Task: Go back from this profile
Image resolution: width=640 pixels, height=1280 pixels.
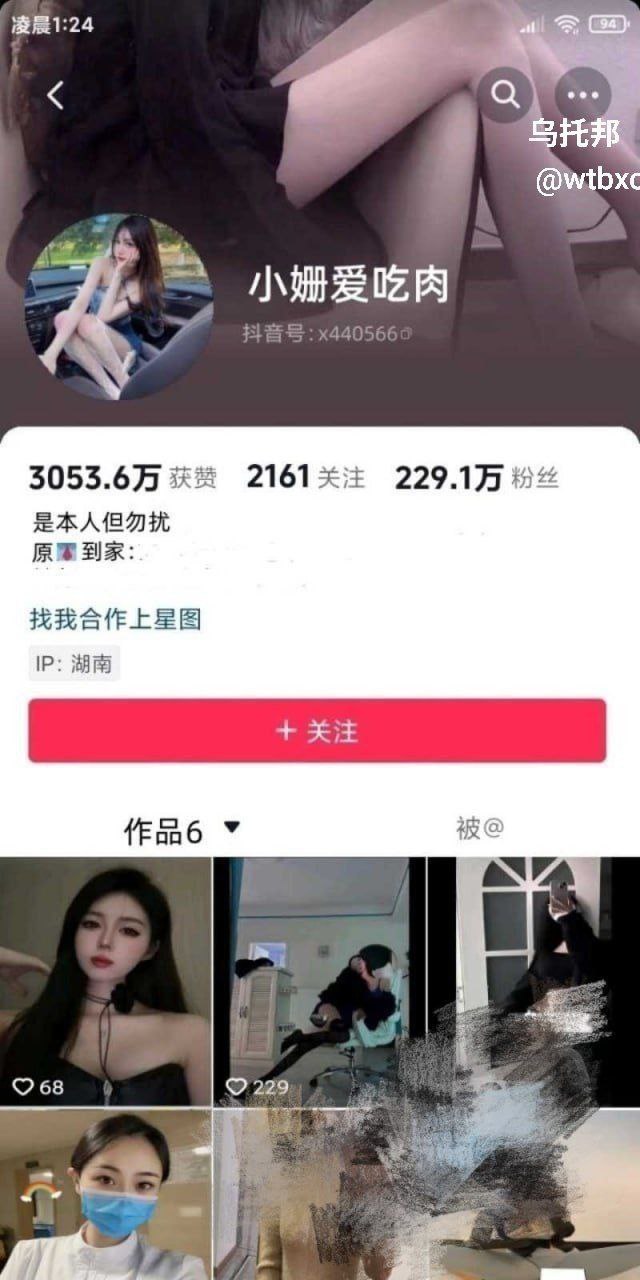Action: pyautogui.click(x=55, y=96)
